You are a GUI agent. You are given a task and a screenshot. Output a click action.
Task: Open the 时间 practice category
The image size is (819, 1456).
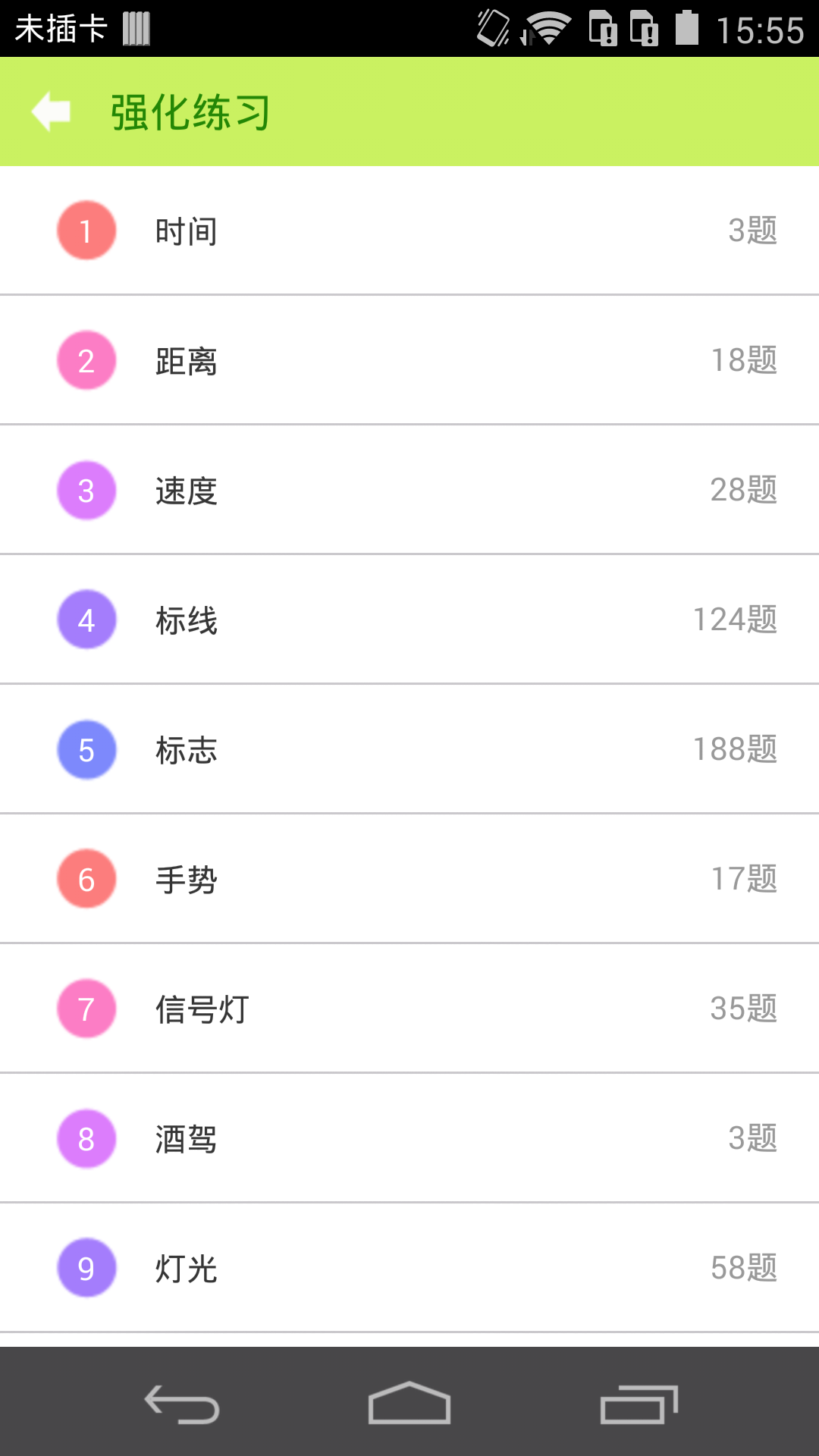pos(409,231)
